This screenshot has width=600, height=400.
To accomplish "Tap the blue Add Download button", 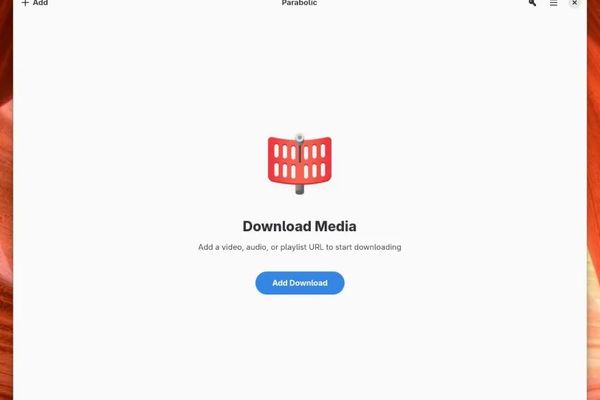I will coord(299,283).
